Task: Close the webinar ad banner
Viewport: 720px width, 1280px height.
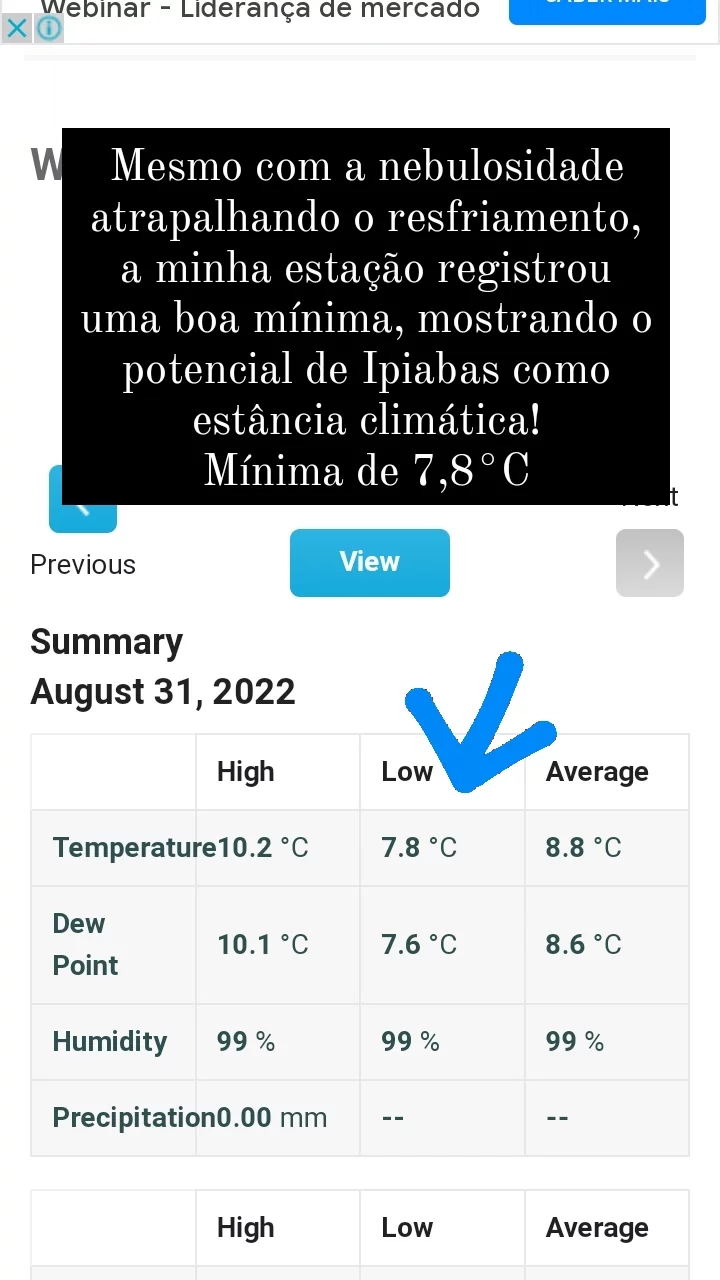Action: (17, 28)
